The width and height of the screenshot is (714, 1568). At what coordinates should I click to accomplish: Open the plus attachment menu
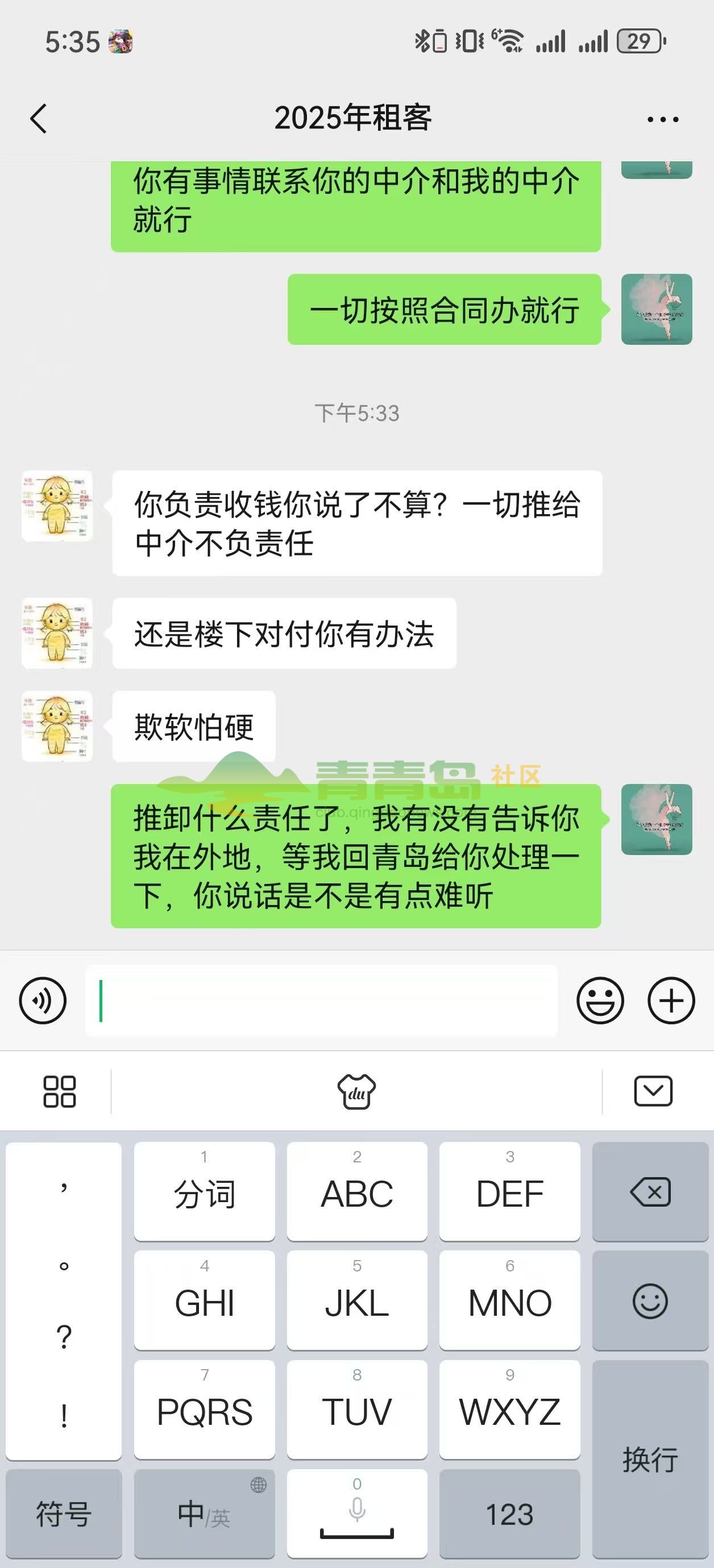coord(671,1000)
